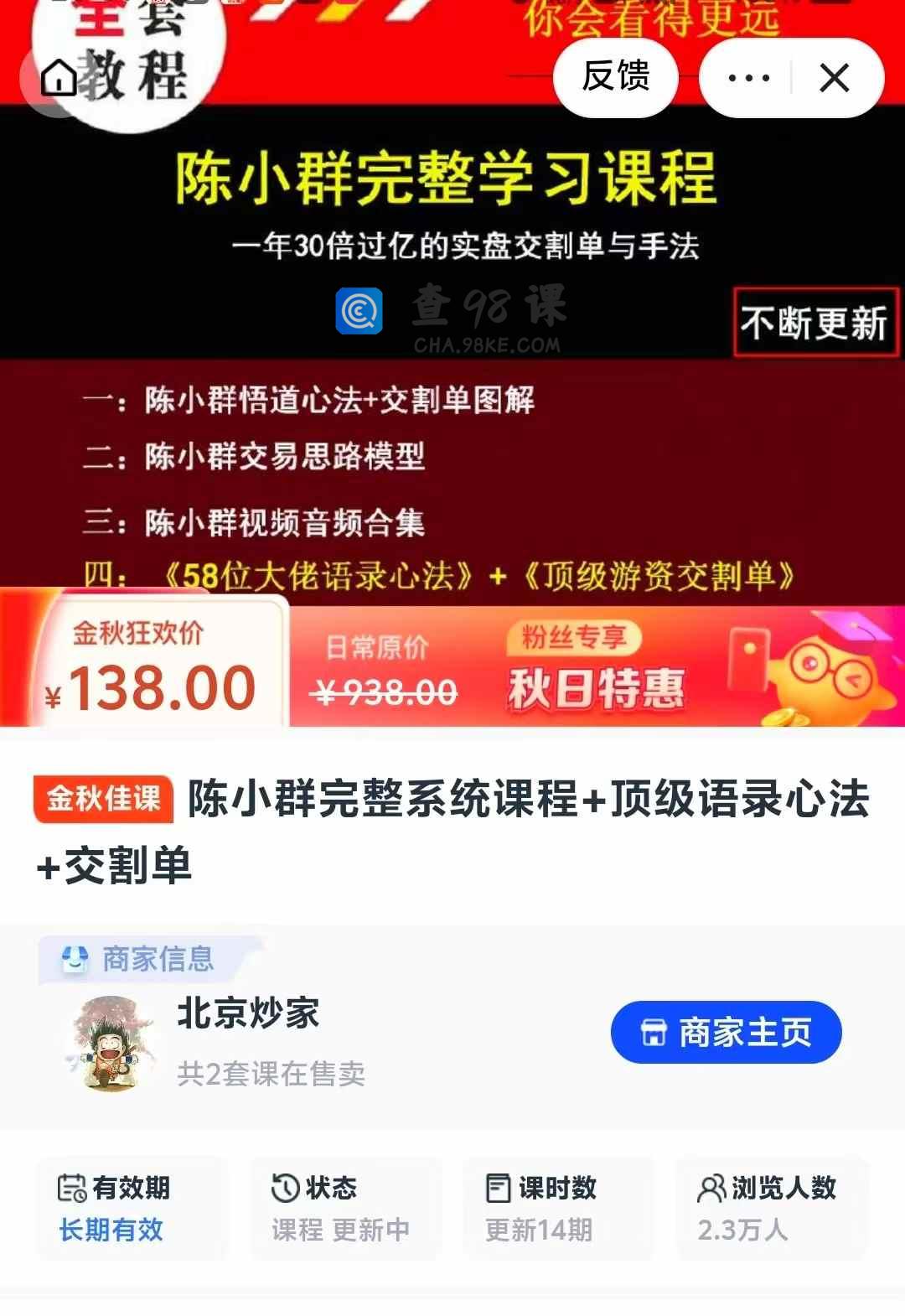Screen dimensions: 905x1316
Task: Open the 商家主页 merchant homepage
Action: 726,1033
